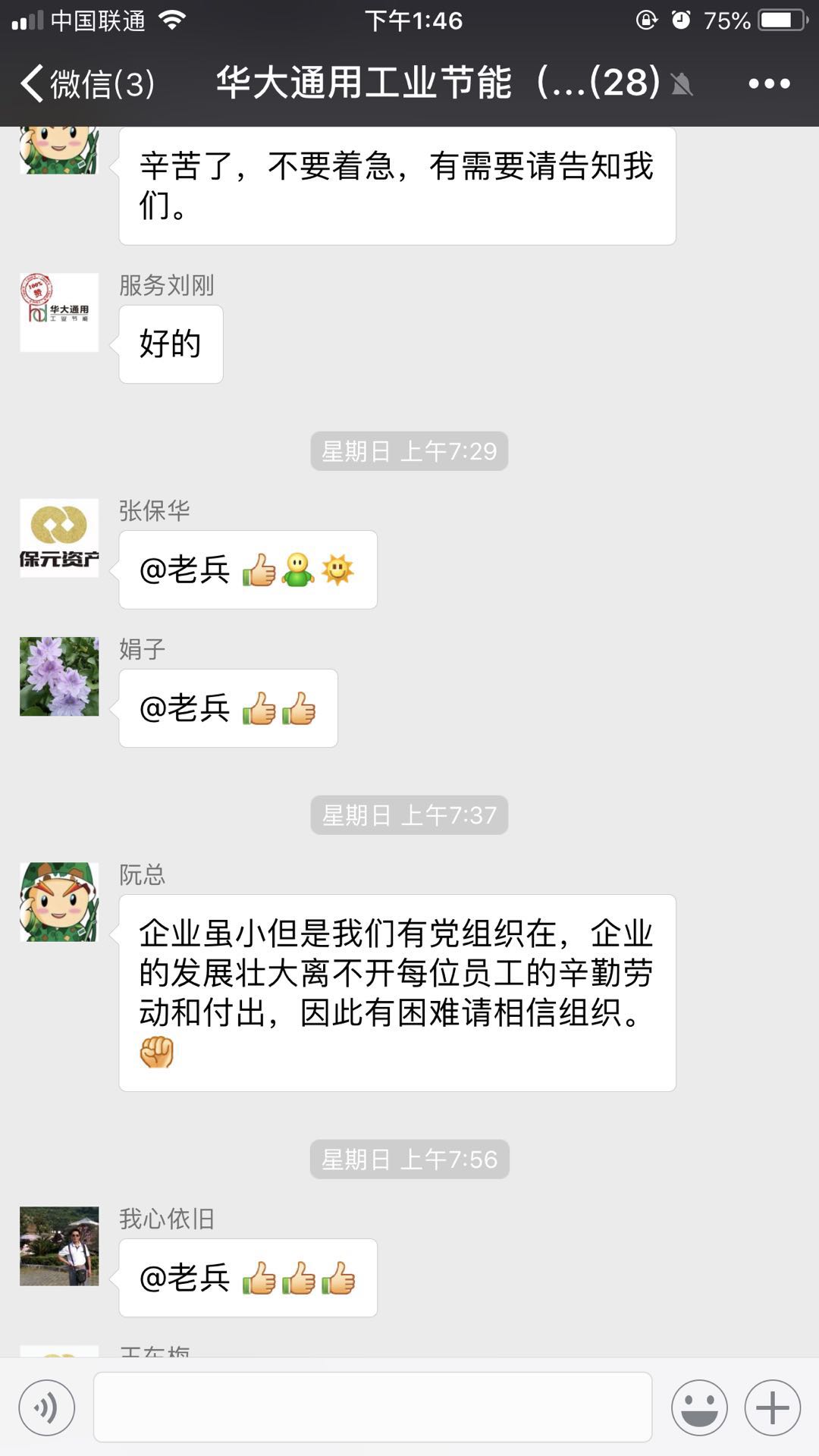Open 张保华's profile avatar
The image size is (819, 1456).
59,538
